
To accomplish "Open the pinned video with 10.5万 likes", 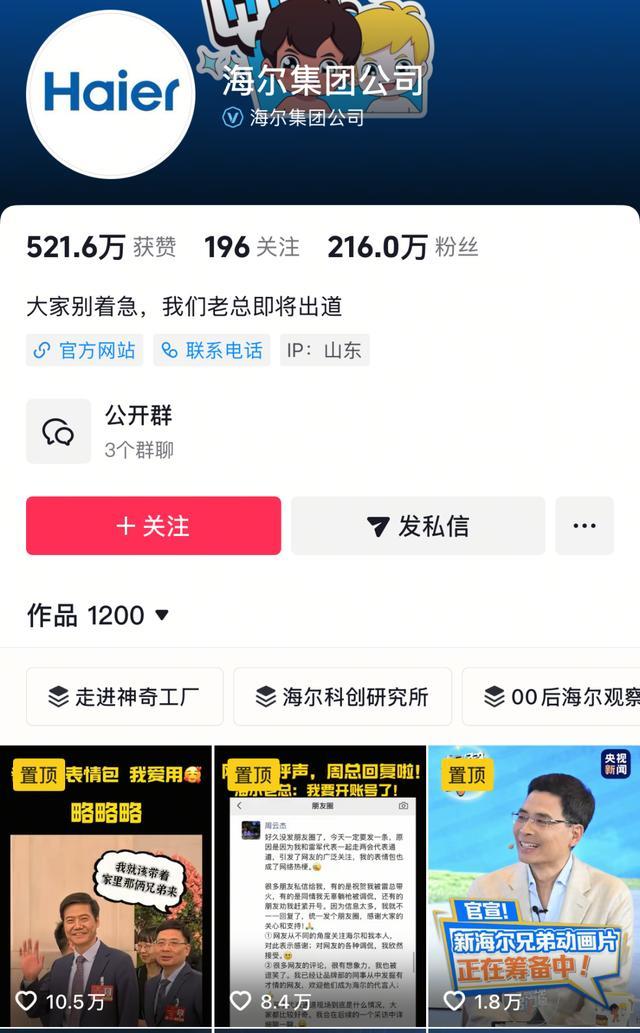I will click(106, 886).
